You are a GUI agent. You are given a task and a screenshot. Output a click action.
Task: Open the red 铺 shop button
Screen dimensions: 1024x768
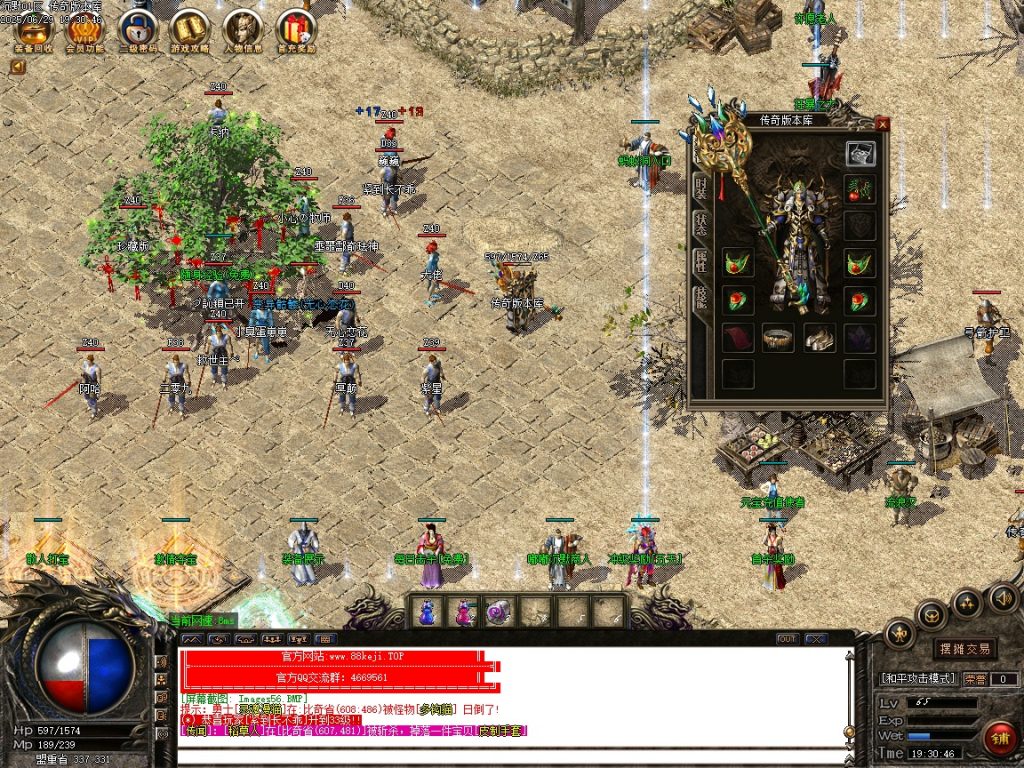click(997, 738)
